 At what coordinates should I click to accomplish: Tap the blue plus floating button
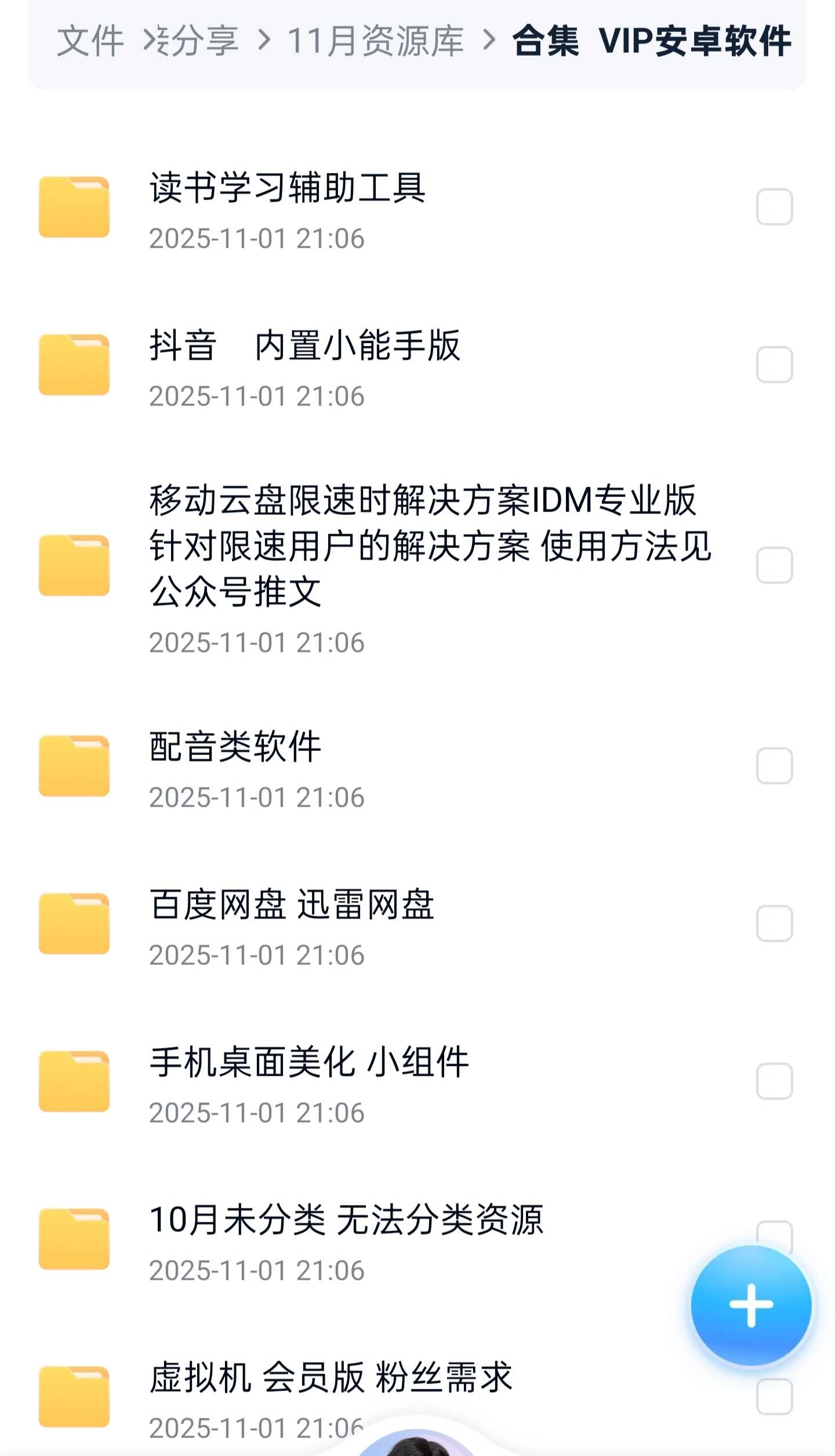[751, 1305]
